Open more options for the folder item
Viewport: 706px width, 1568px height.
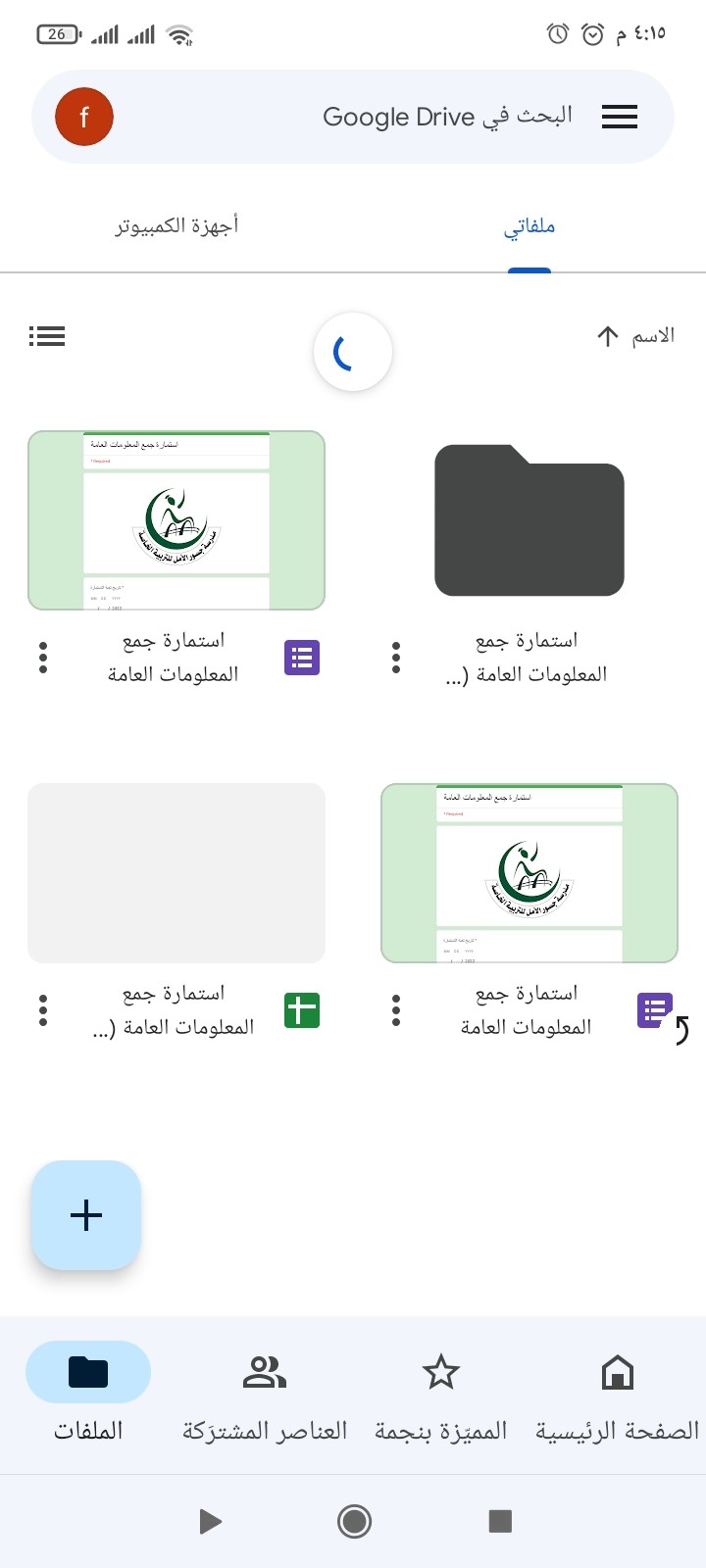tap(396, 658)
